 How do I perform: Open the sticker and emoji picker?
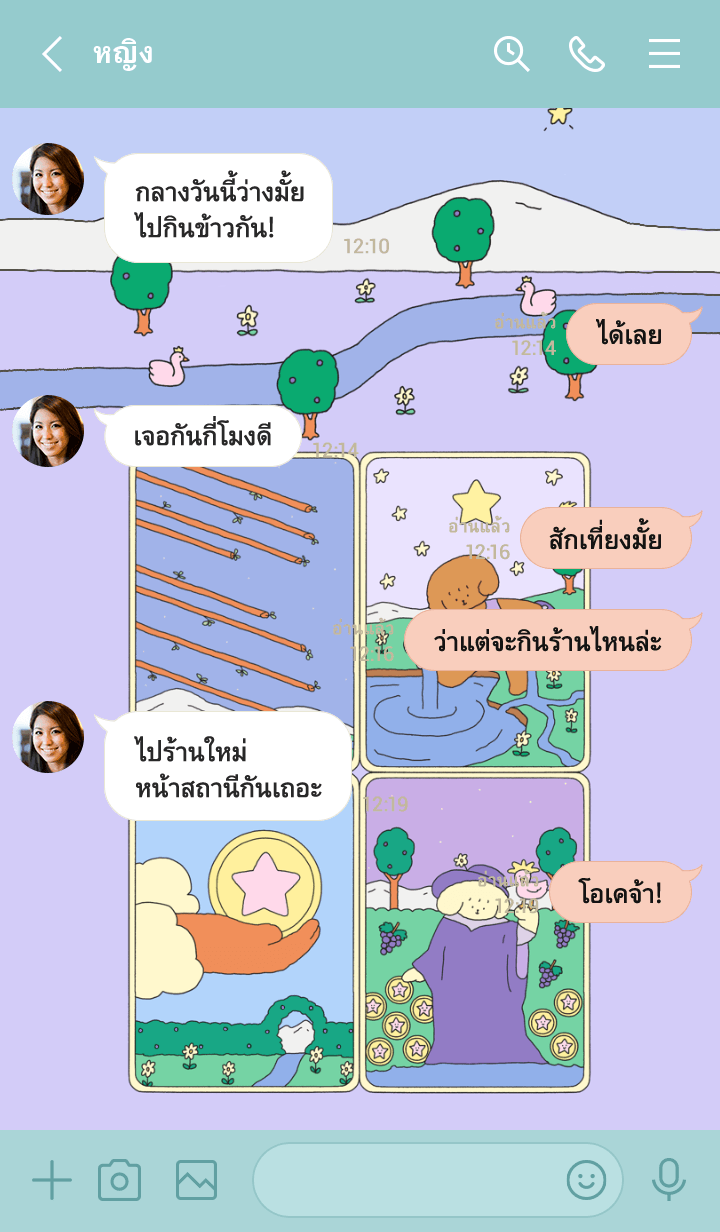(586, 1180)
